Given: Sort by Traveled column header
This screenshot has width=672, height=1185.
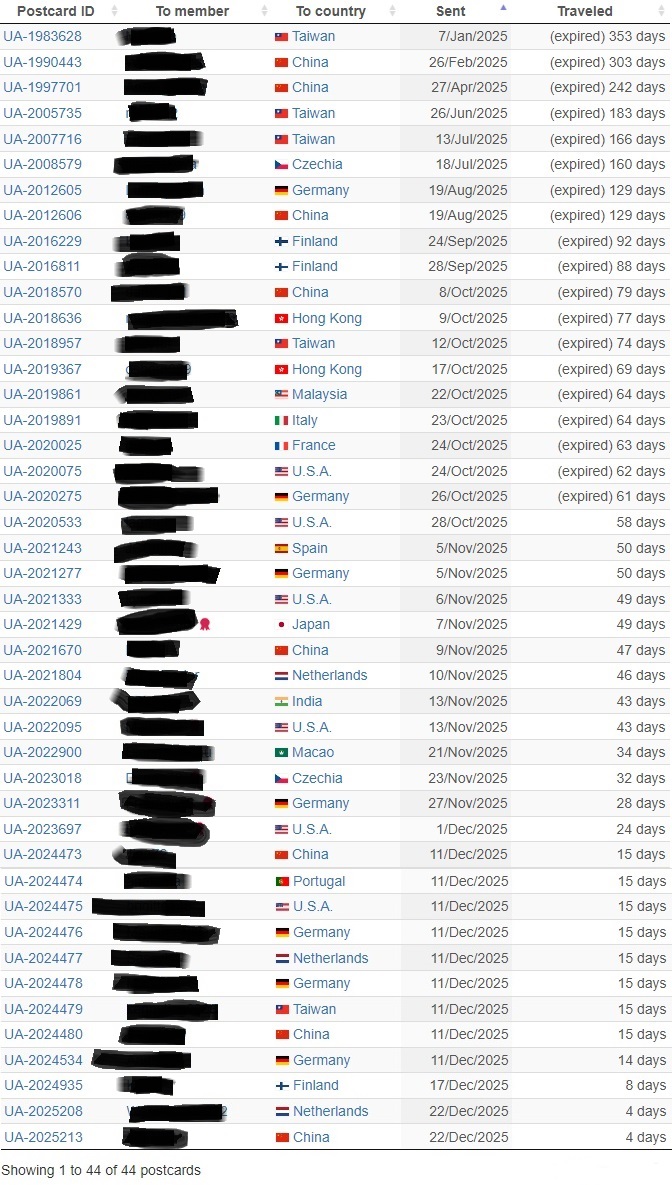Looking at the screenshot, I should coord(584,11).
